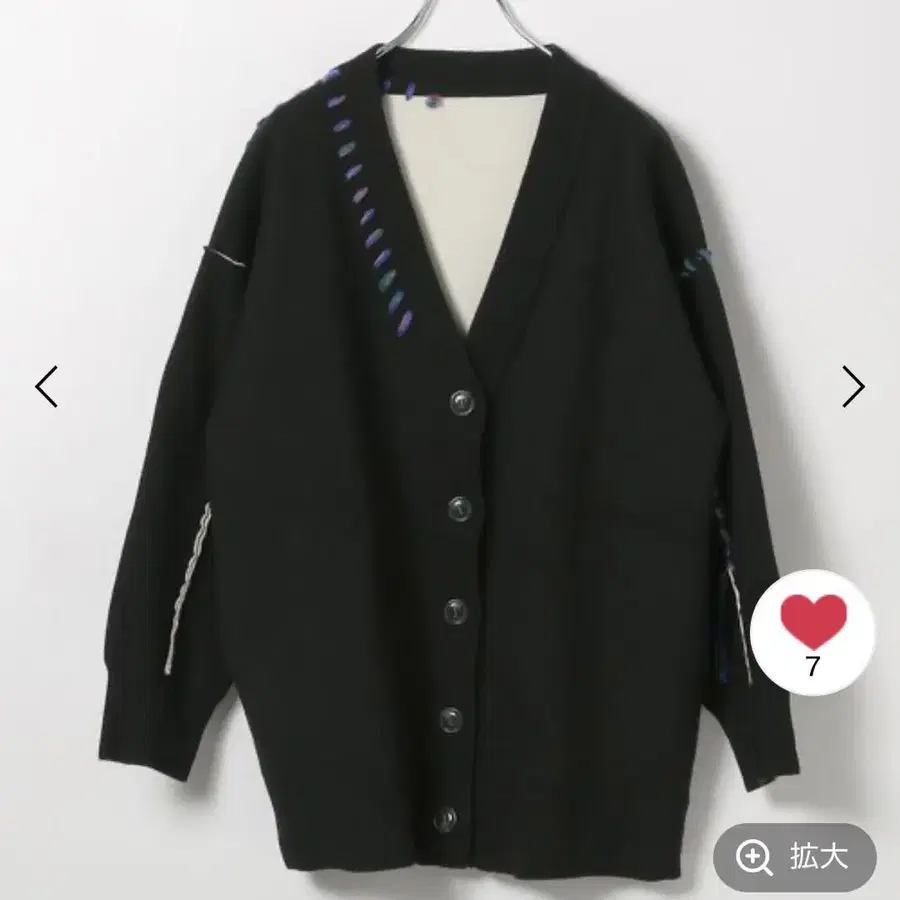
Task: Go to the previous product image
Action: click(x=46, y=386)
